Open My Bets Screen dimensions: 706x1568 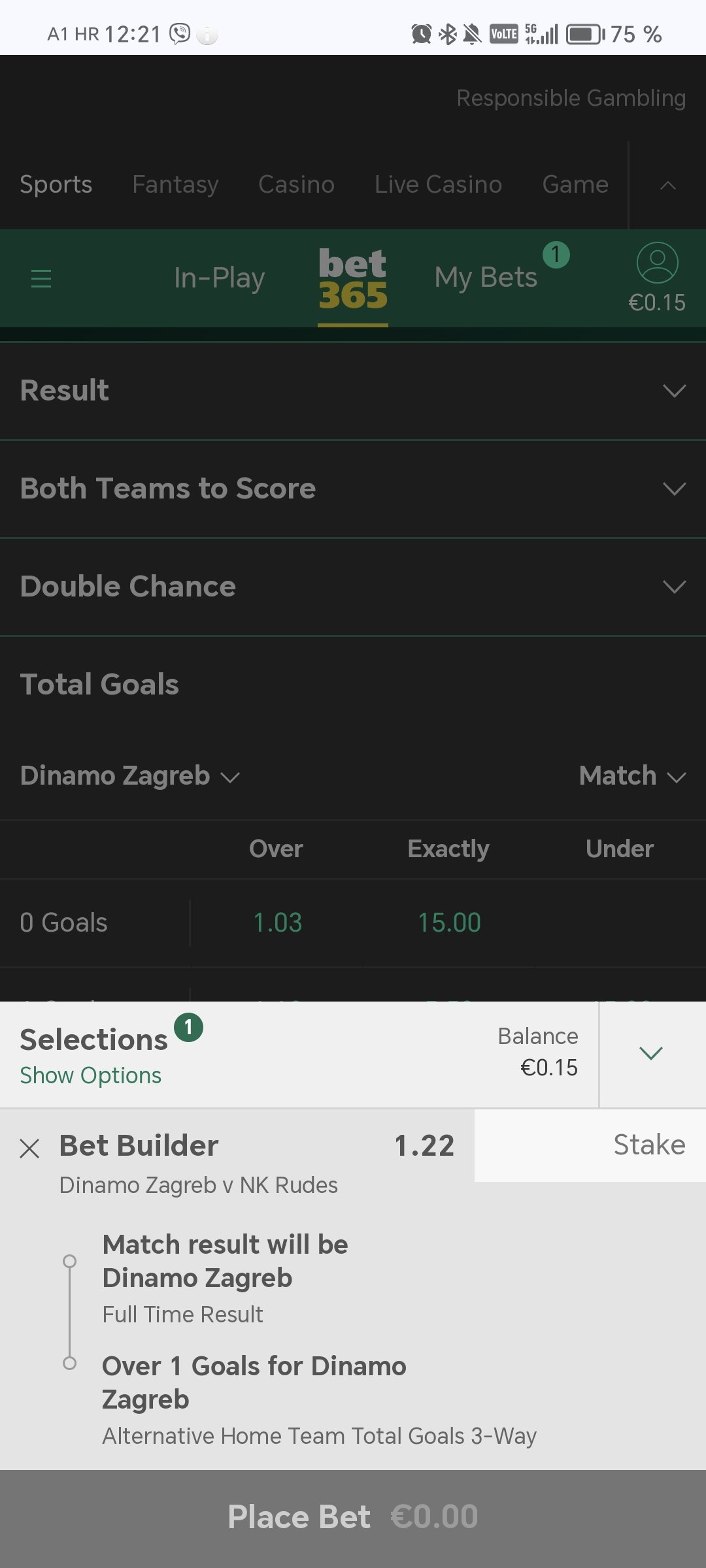[x=486, y=278]
